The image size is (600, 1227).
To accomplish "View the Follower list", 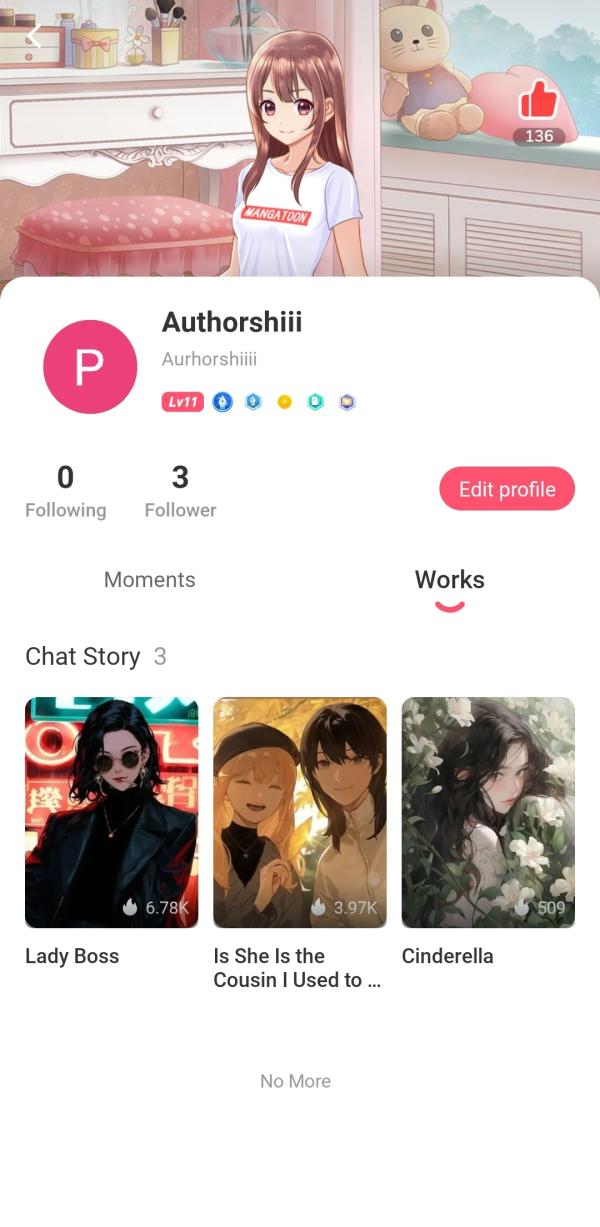I will 180,491.
